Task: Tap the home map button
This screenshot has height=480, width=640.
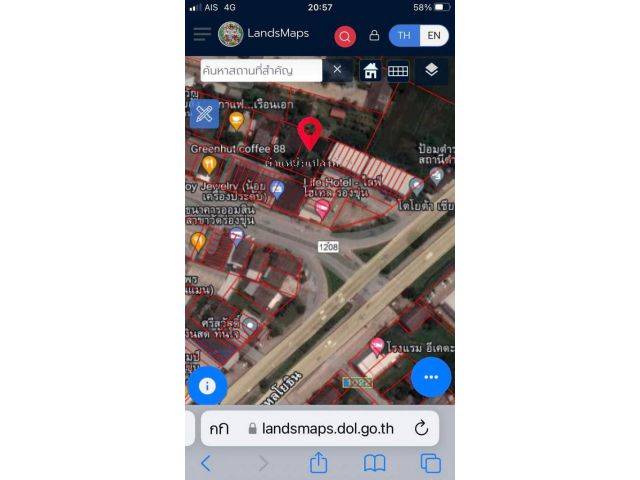Action: [370, 70]
